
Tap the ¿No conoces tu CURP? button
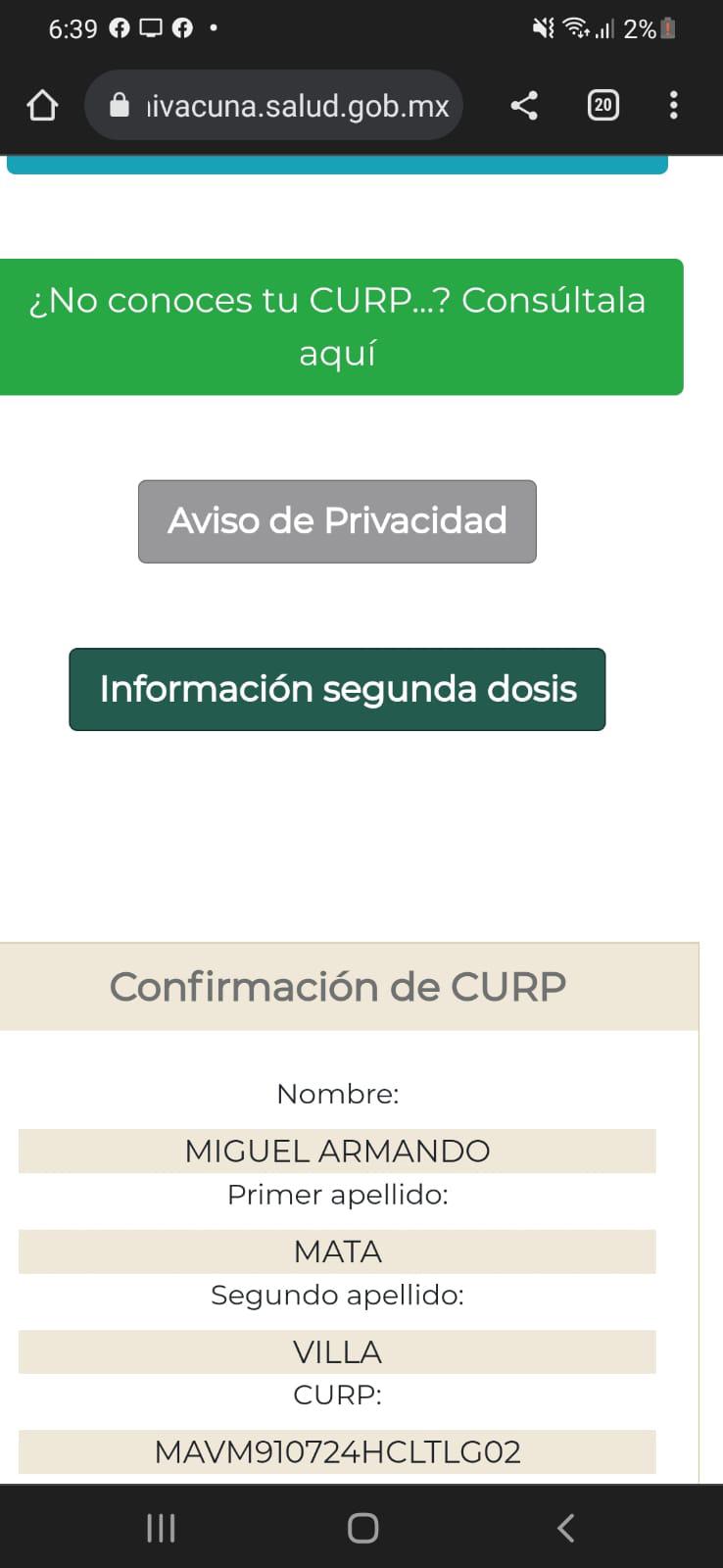(338, 326)
